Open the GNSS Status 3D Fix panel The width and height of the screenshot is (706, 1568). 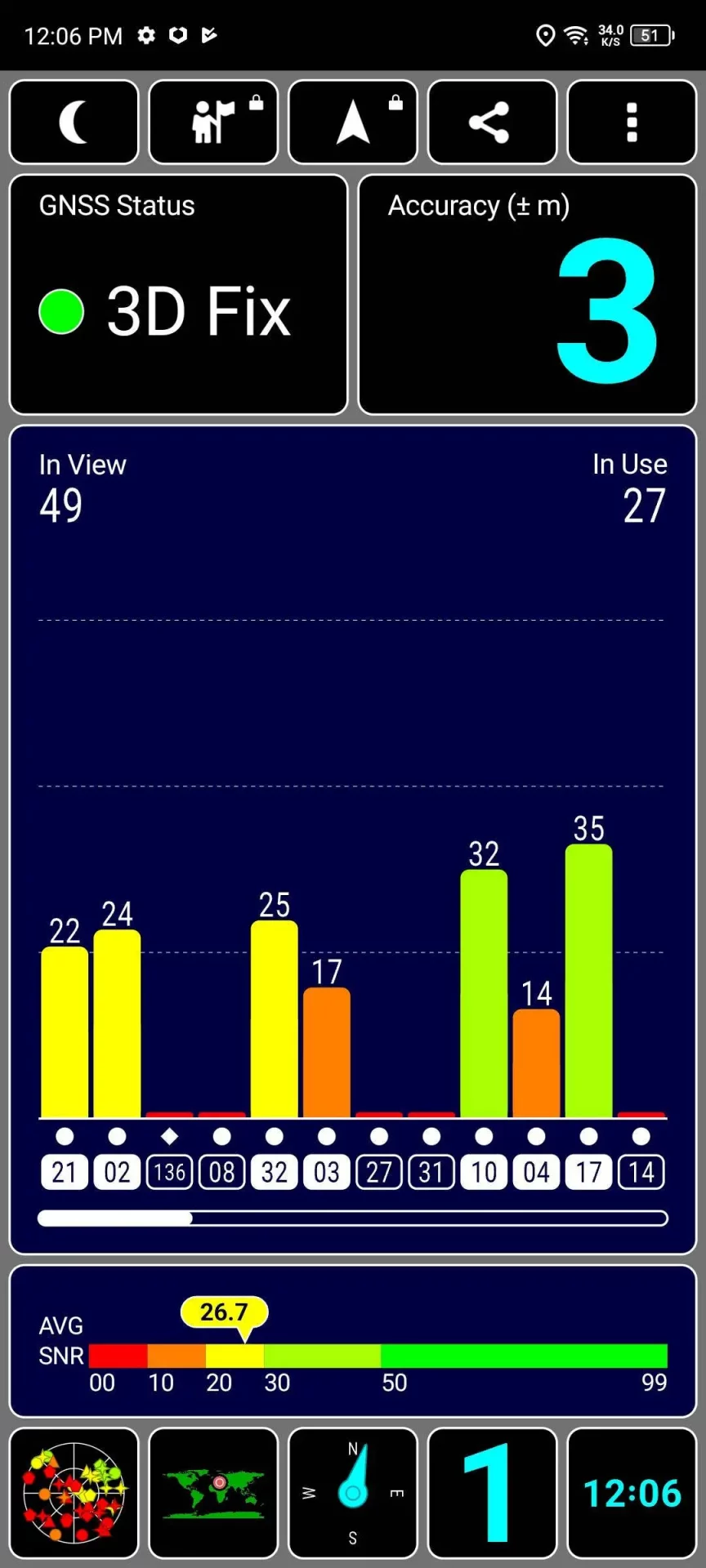pos(178,295)
